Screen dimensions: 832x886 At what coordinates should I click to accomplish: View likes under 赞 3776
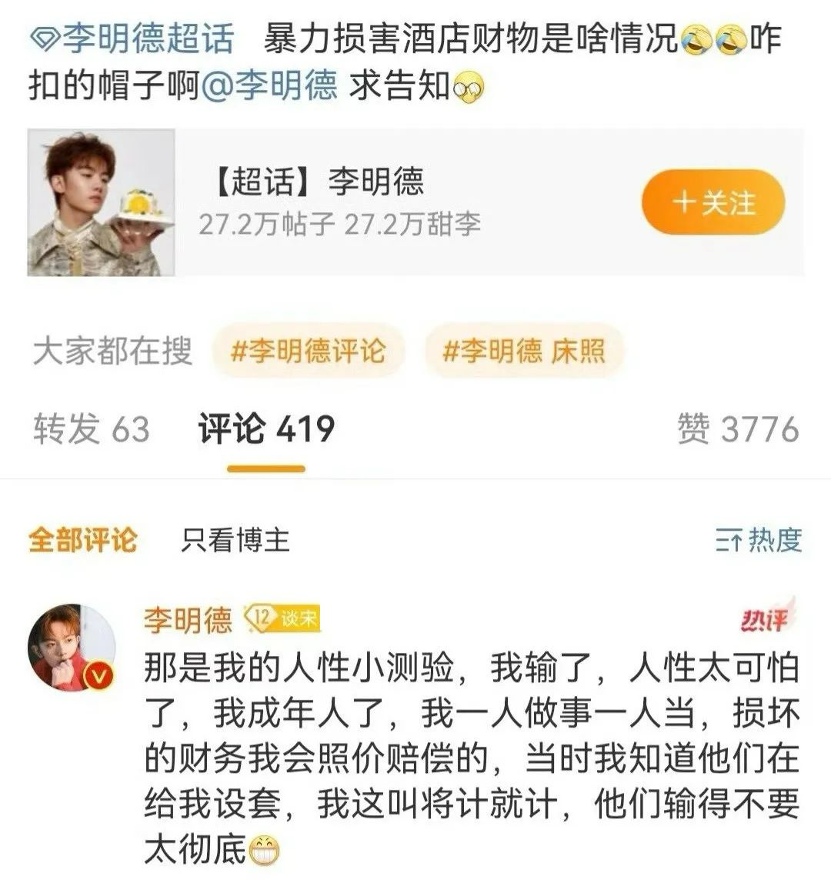pyautogui.click(x=738, y=429)
